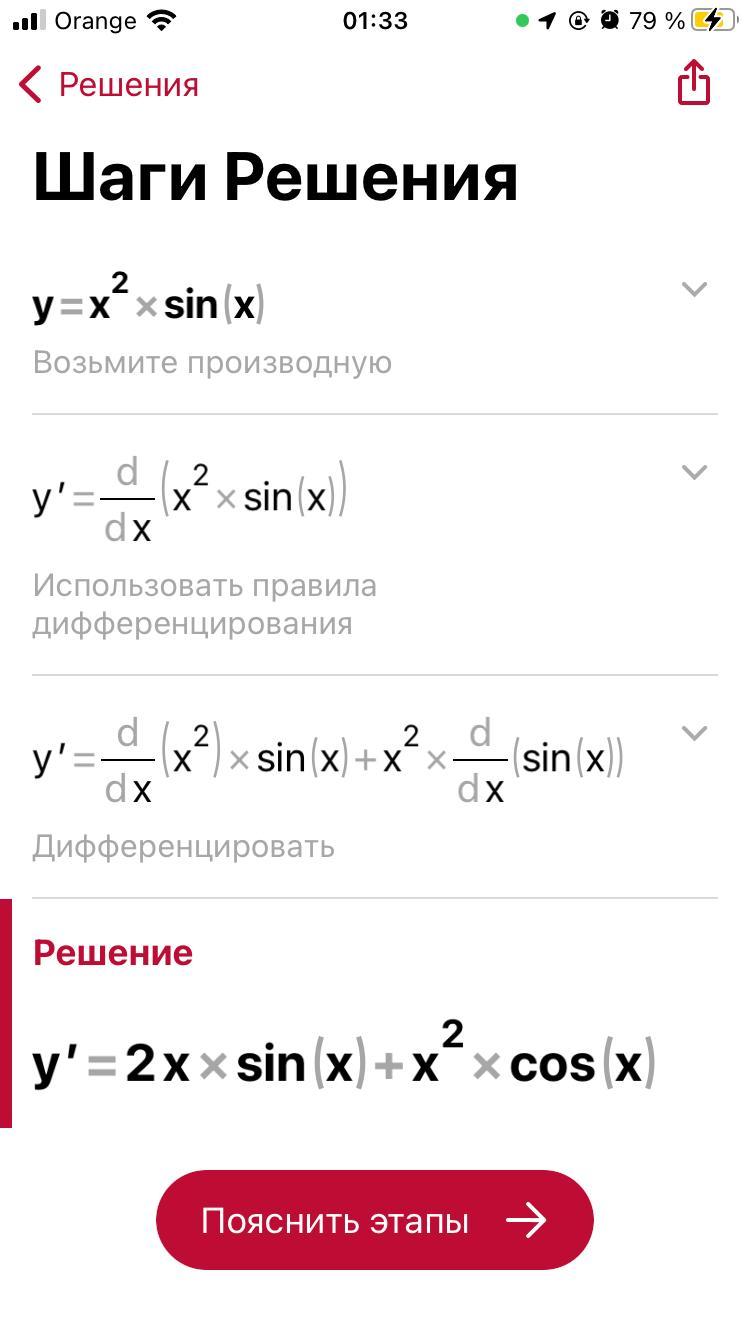The width and height of the screenshot is (750, 1334).
Task: Share the solution steps
Action: pos(693,82)
